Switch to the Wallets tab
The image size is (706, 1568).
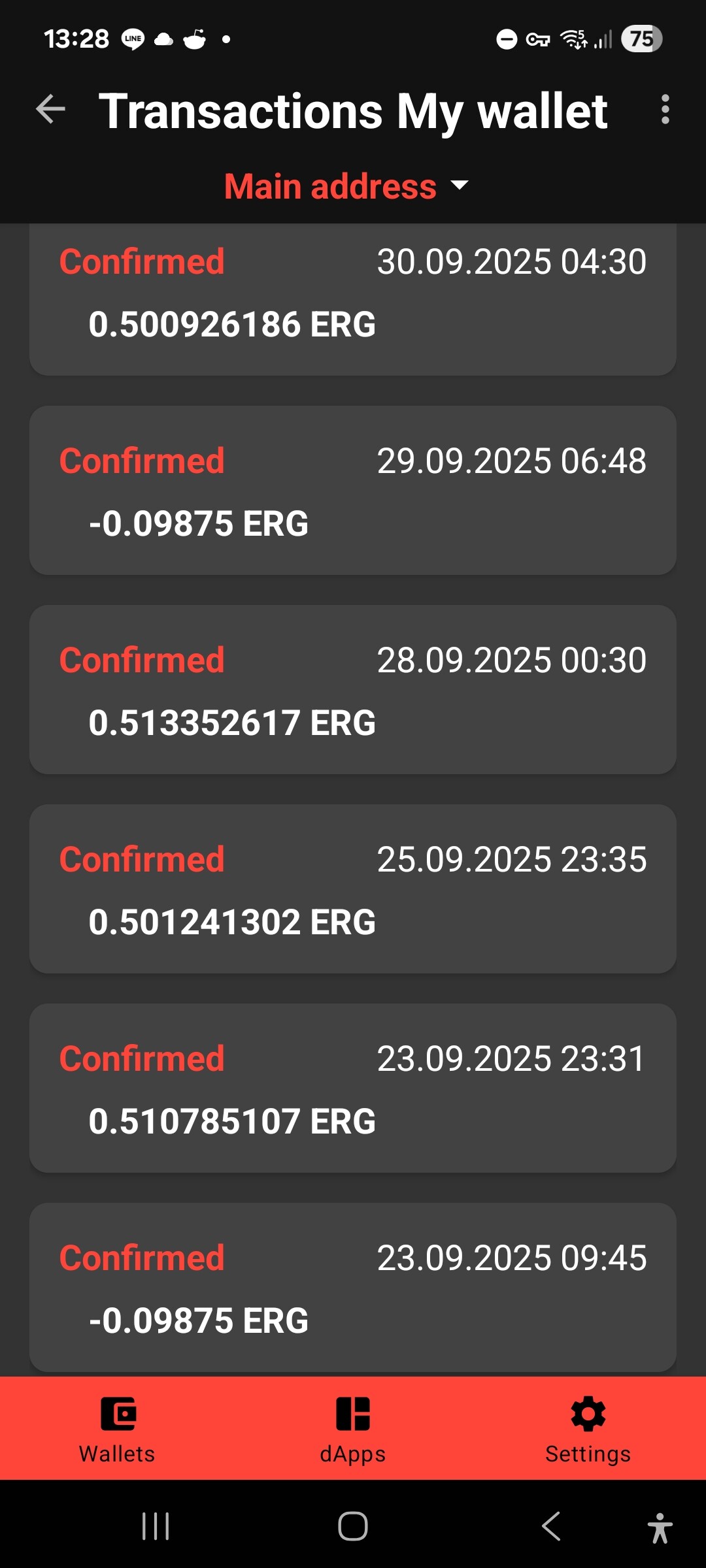point(118,1429)
